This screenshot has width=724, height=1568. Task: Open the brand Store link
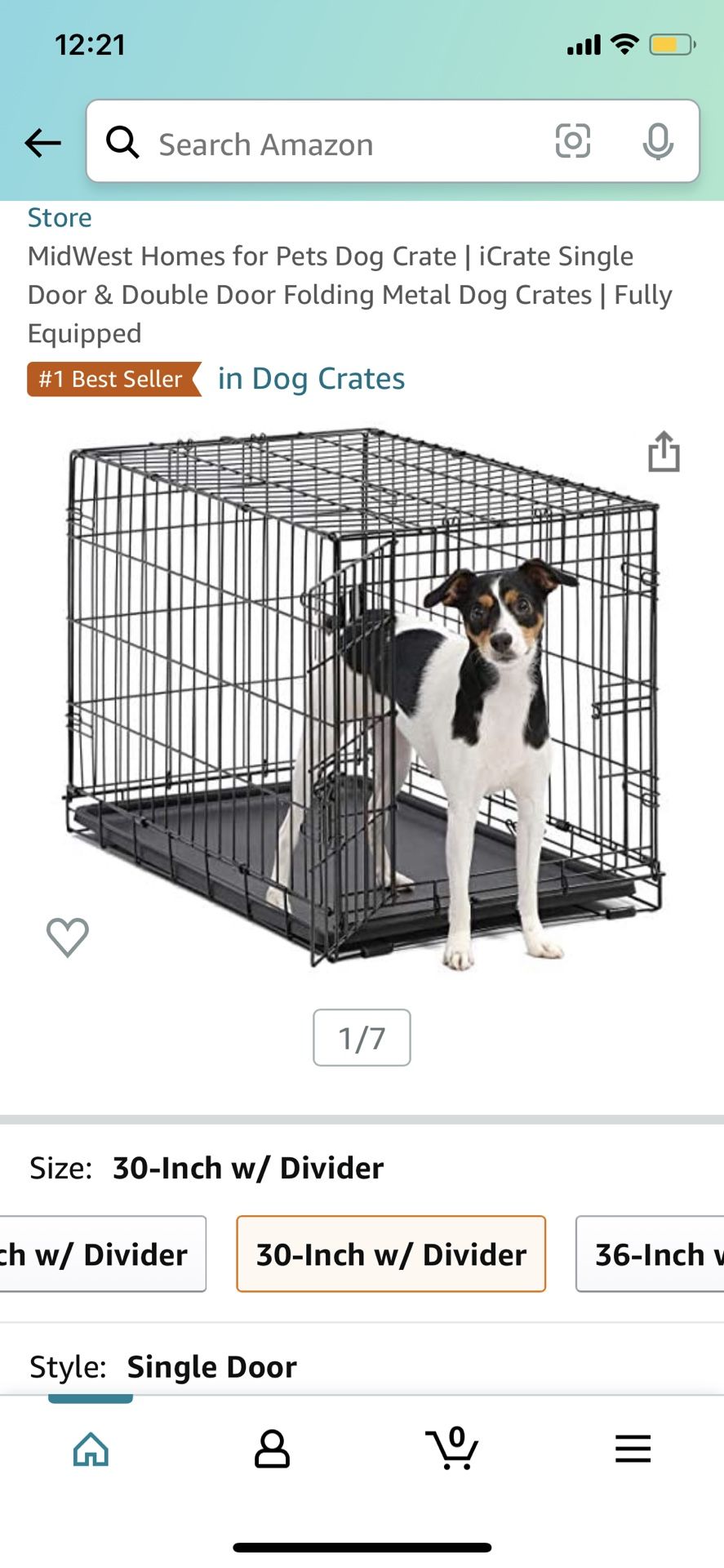(x=60, y=218)
